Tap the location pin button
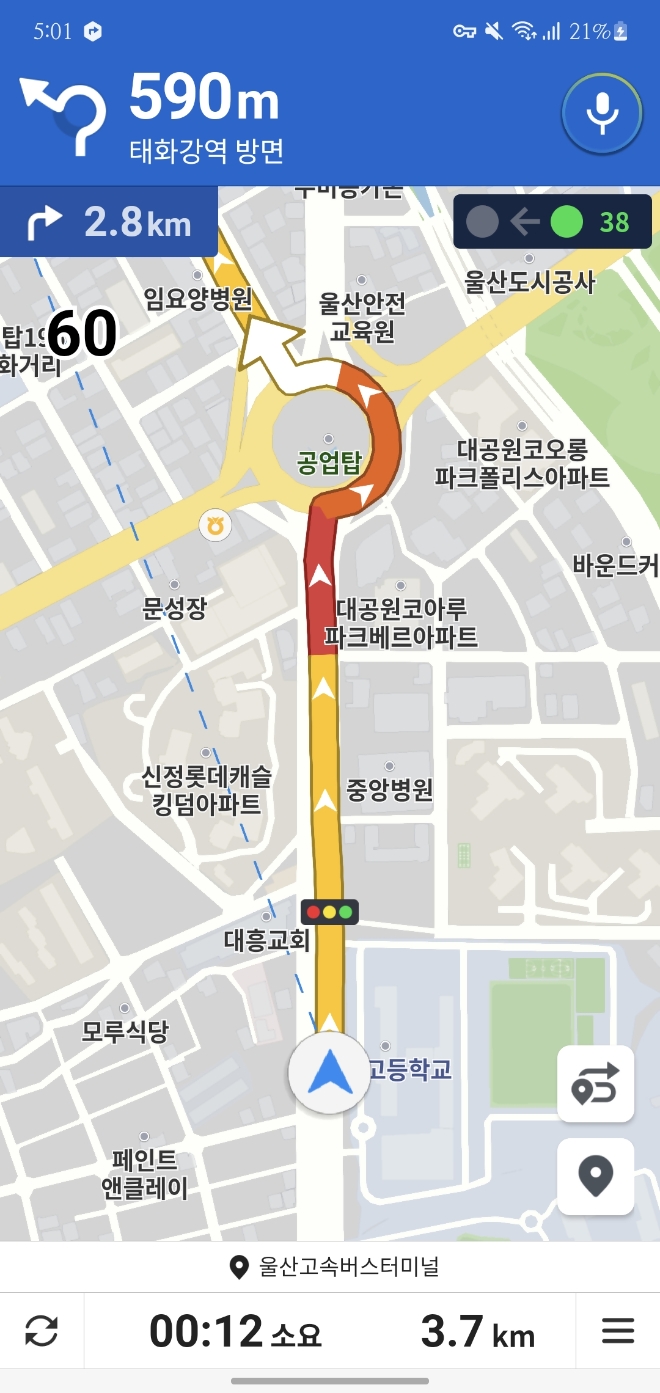 596,1176
